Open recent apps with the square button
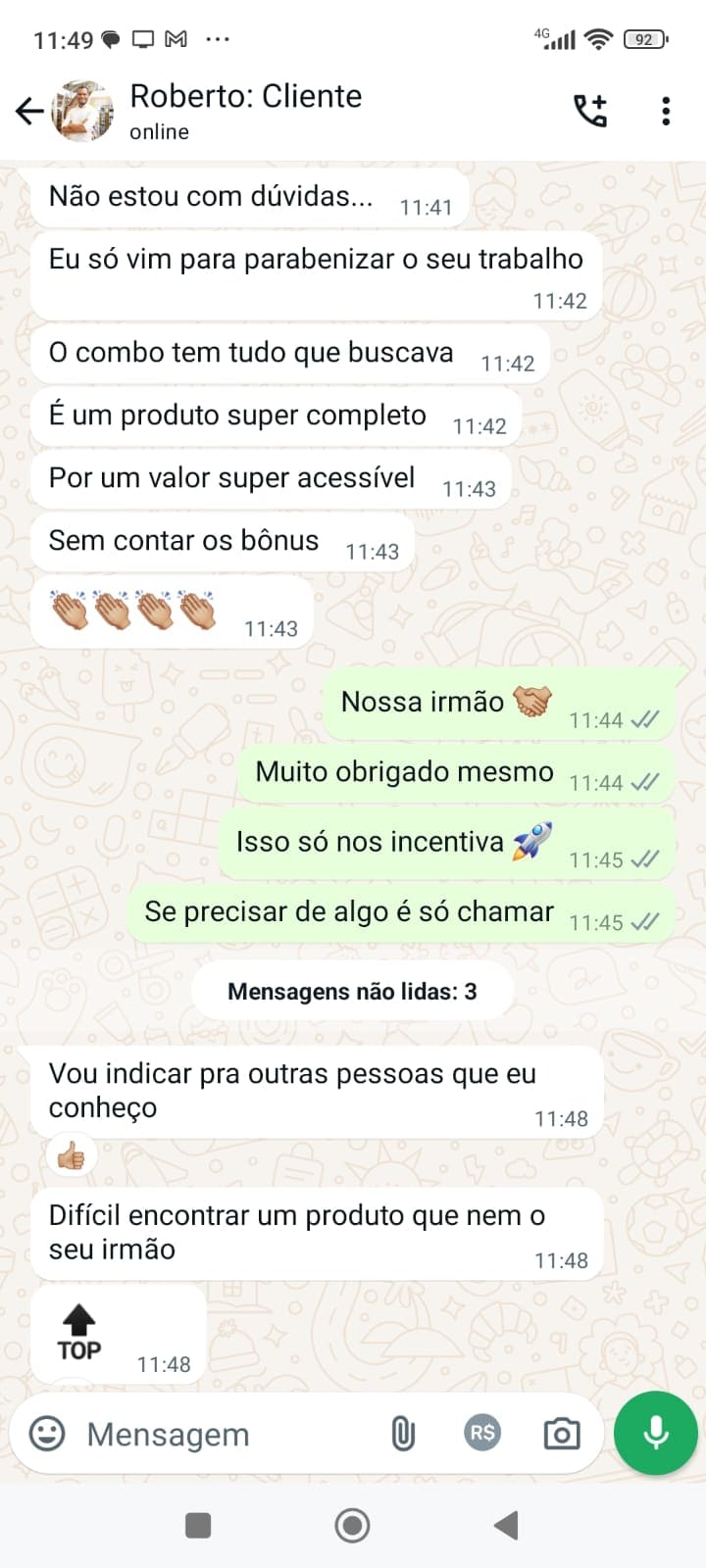This screenshot has height=1568, width=706. (x=198, y=1525)
